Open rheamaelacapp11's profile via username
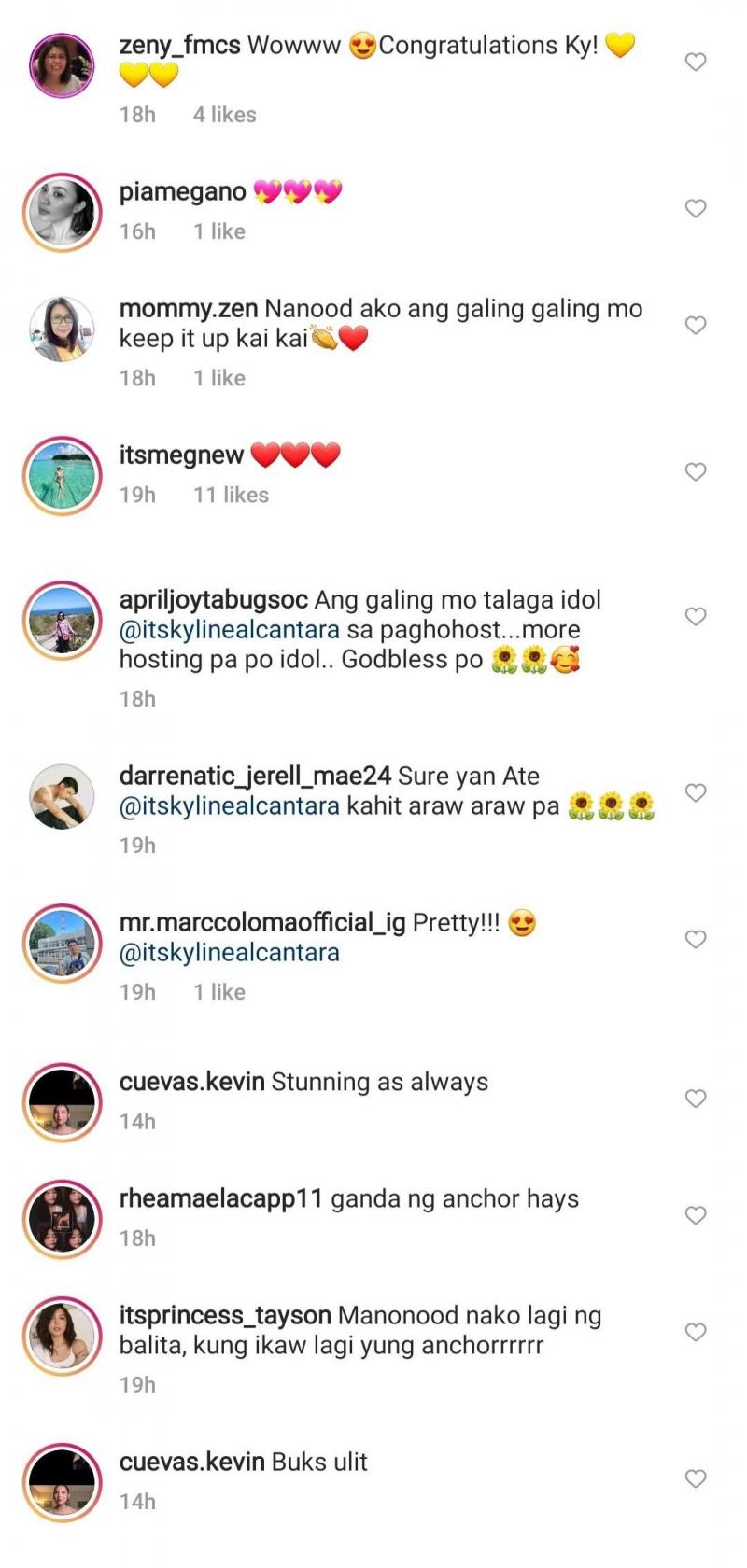 [x=220, y=1199]
